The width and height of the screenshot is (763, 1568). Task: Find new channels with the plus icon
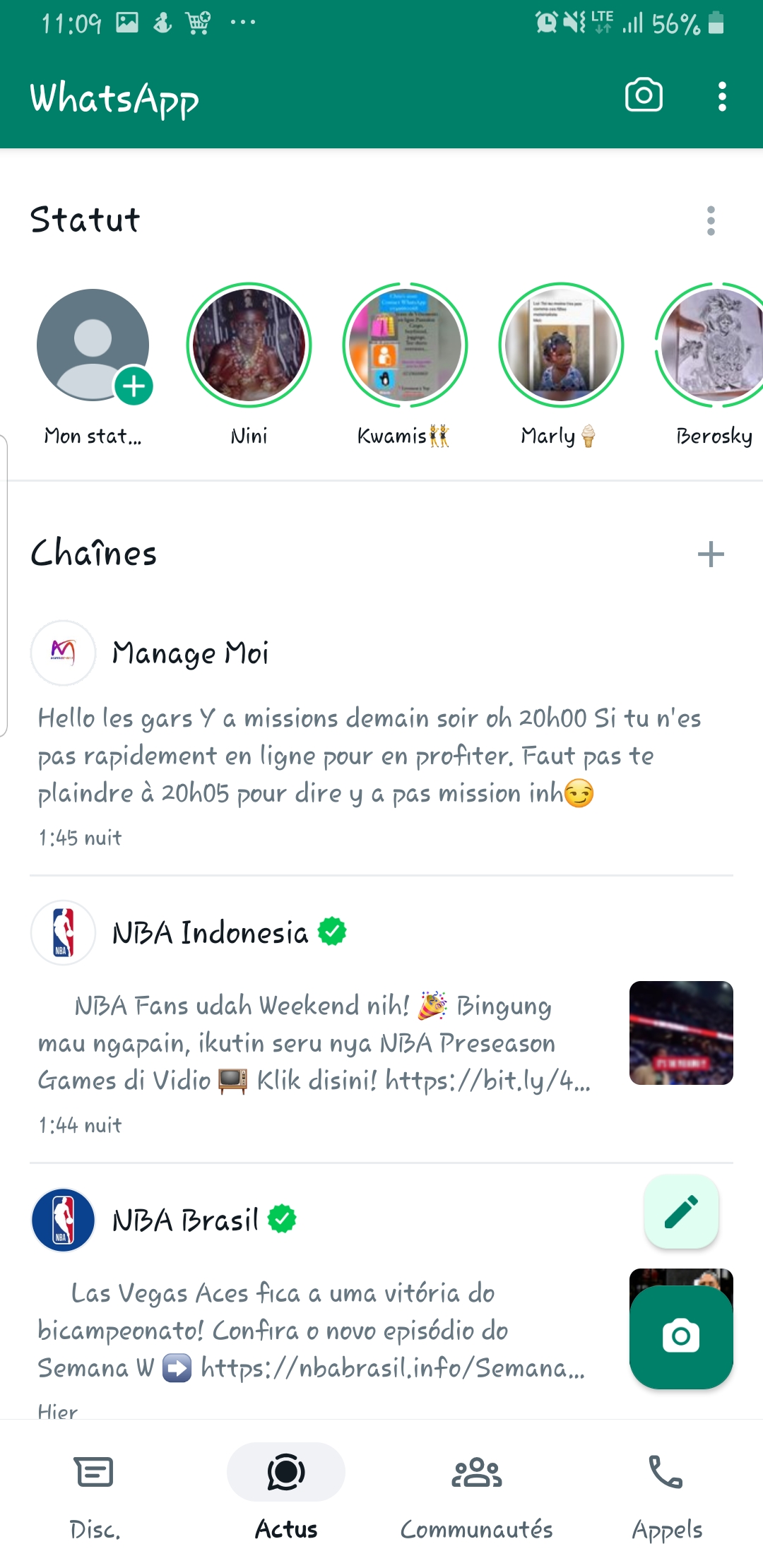tap(711, 554)
